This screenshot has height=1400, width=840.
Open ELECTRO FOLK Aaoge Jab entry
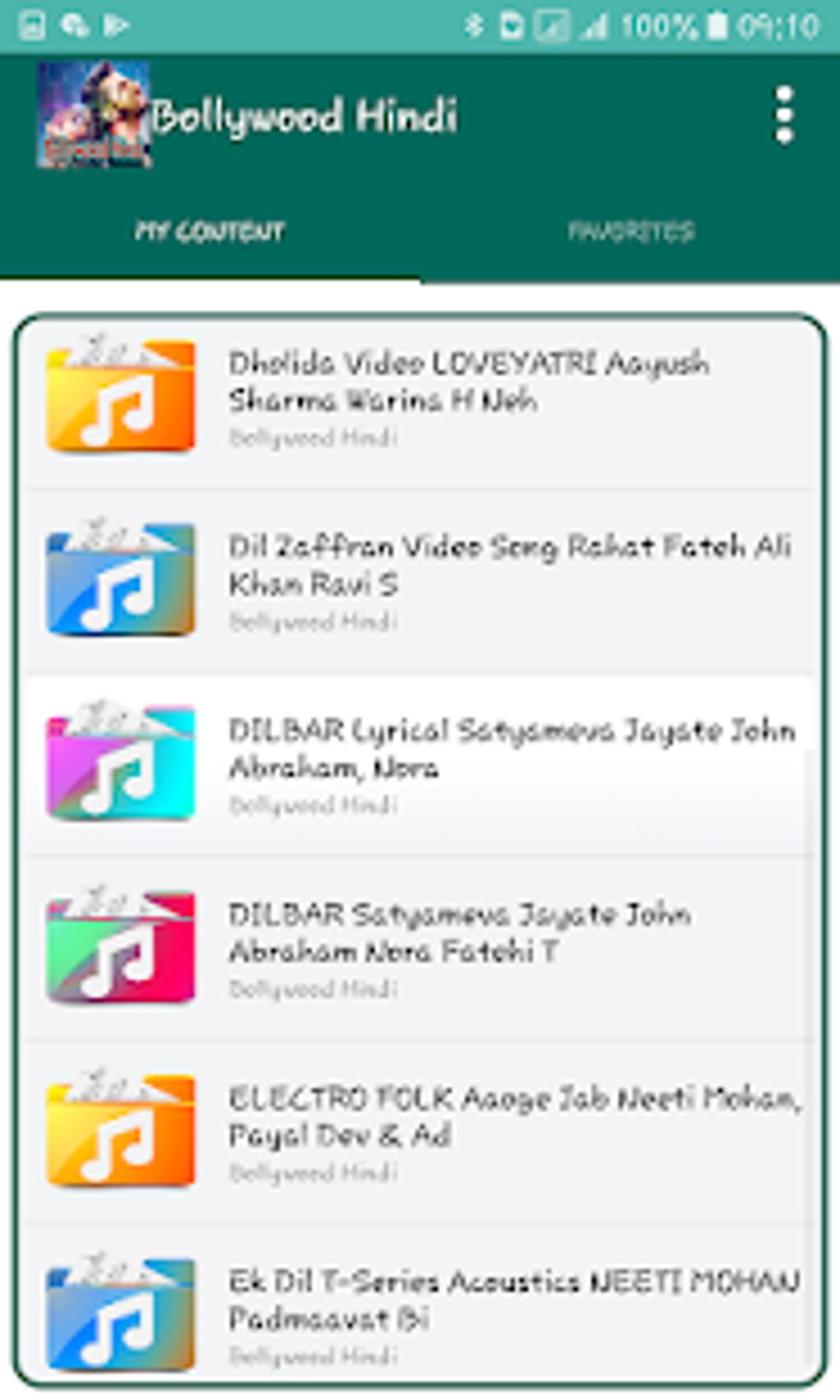coord(421,1133)
